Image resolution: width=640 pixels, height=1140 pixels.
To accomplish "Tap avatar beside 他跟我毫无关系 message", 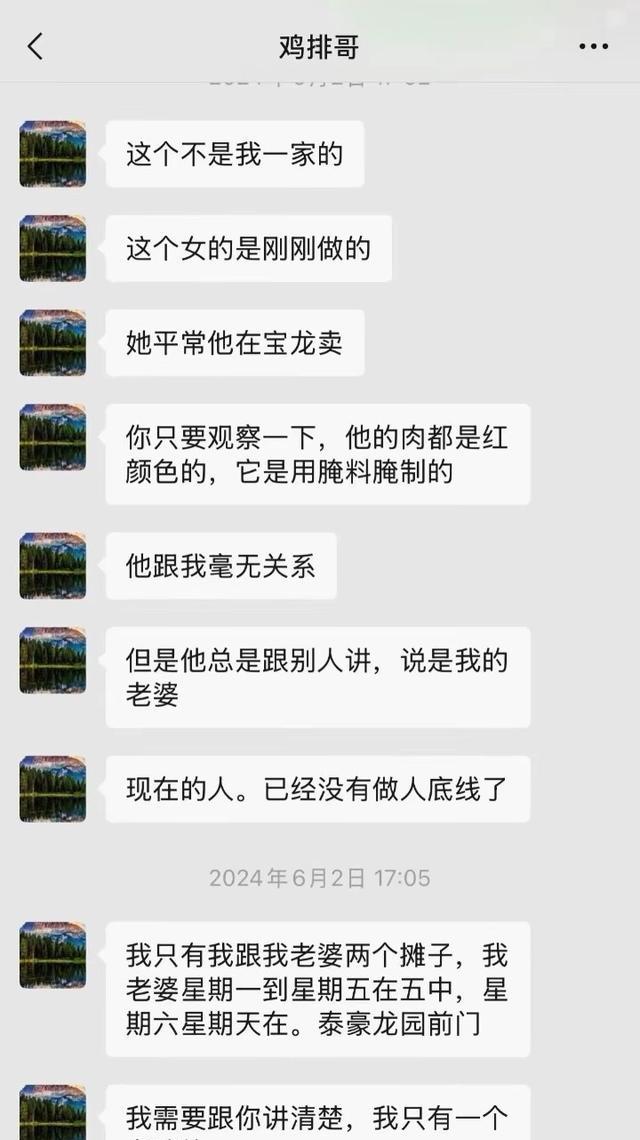I will pos(53,566).
